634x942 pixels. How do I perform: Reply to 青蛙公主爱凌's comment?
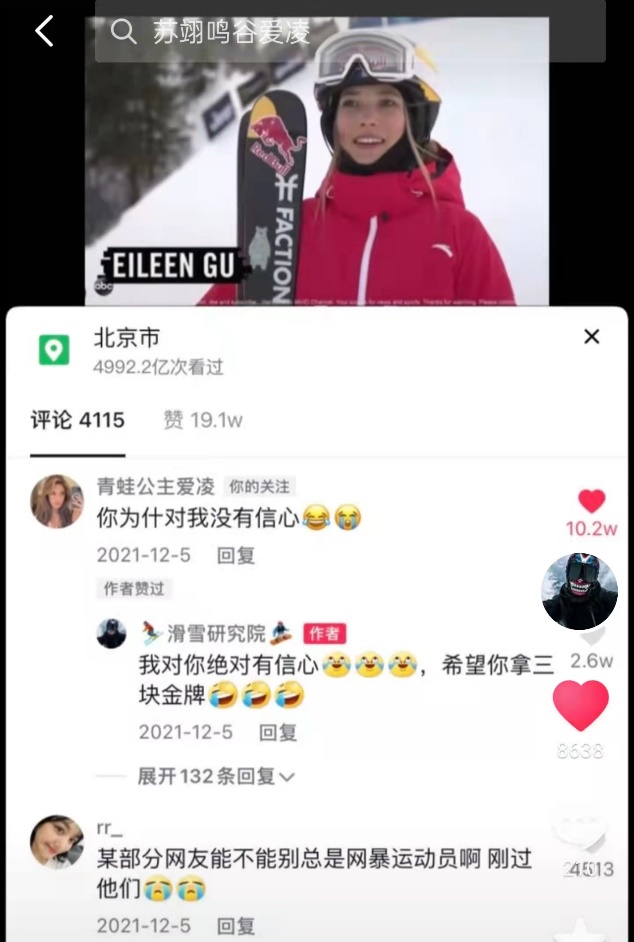coord(236,555)
